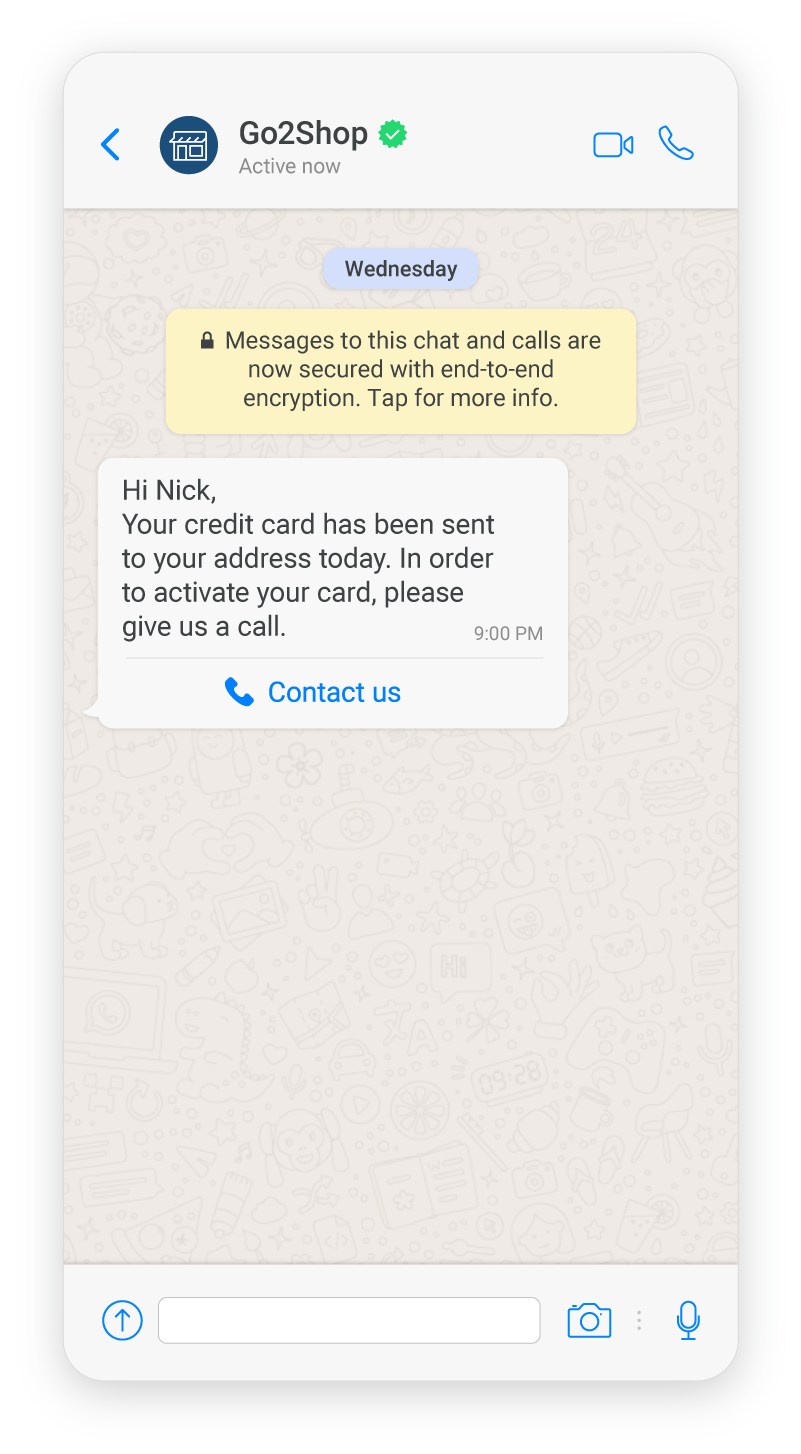Start a video call with Go2Shop
The height and width of the screenshot is (1454, 801).
click(x=613, y=145)
